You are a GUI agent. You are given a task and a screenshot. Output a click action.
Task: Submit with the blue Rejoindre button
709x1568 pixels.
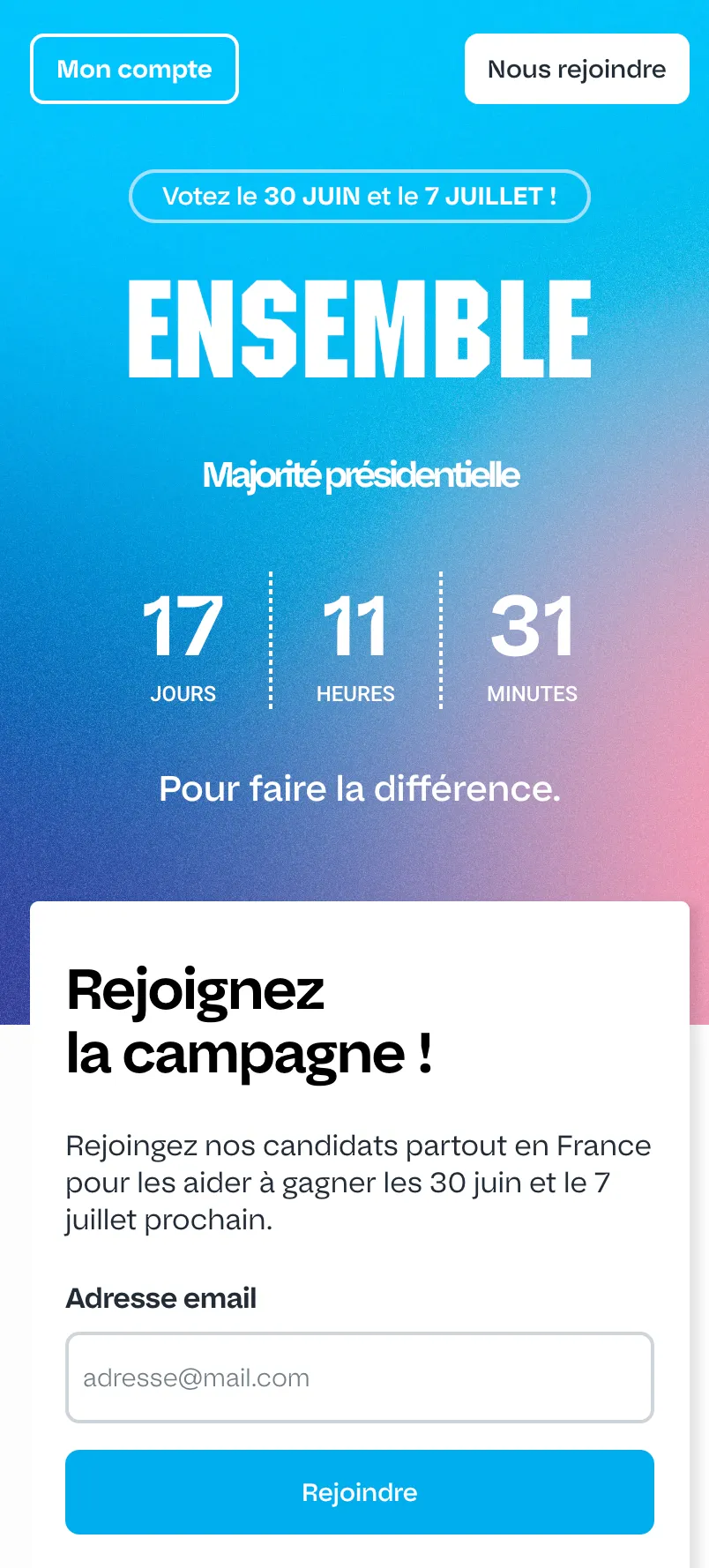pos(359,1491)
